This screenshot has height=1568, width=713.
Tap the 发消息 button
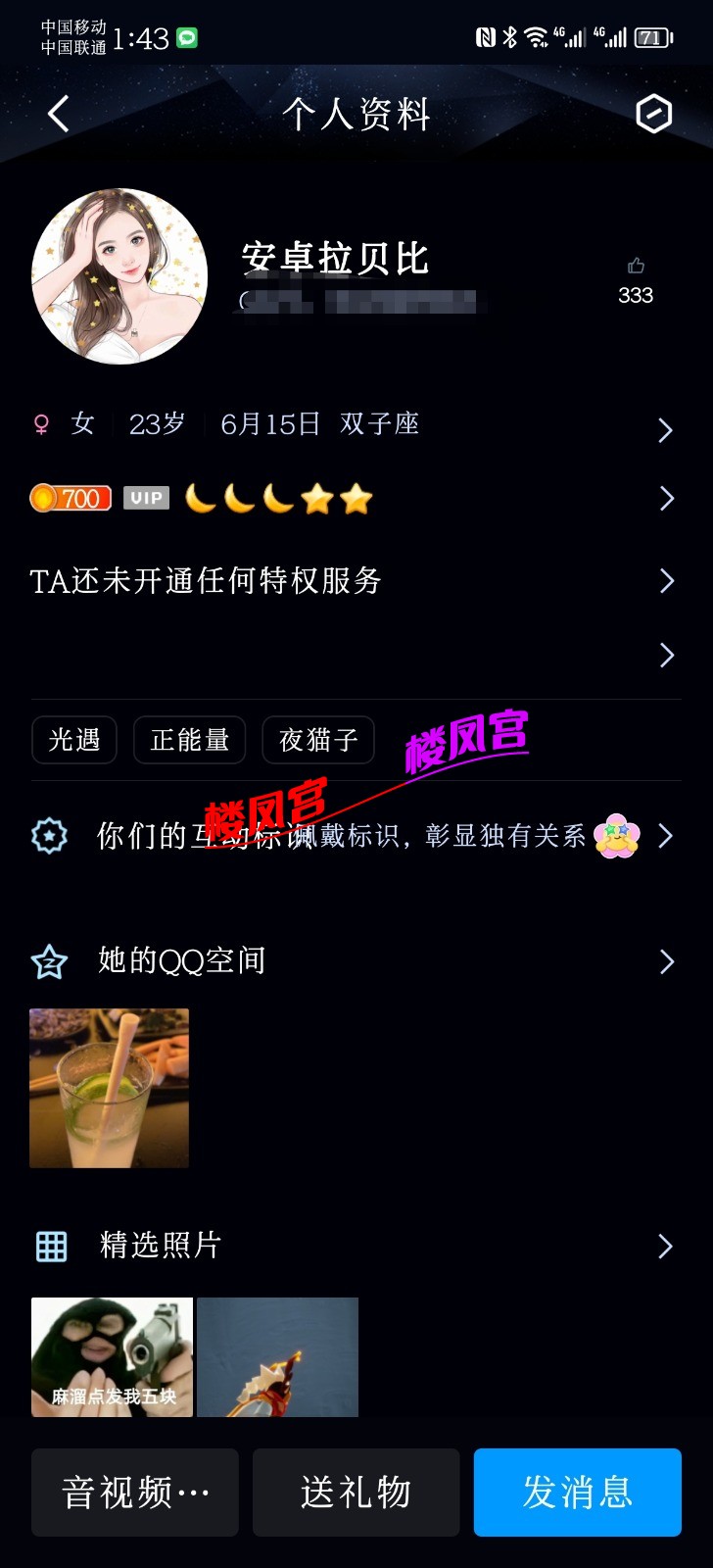coord(577,1493)
